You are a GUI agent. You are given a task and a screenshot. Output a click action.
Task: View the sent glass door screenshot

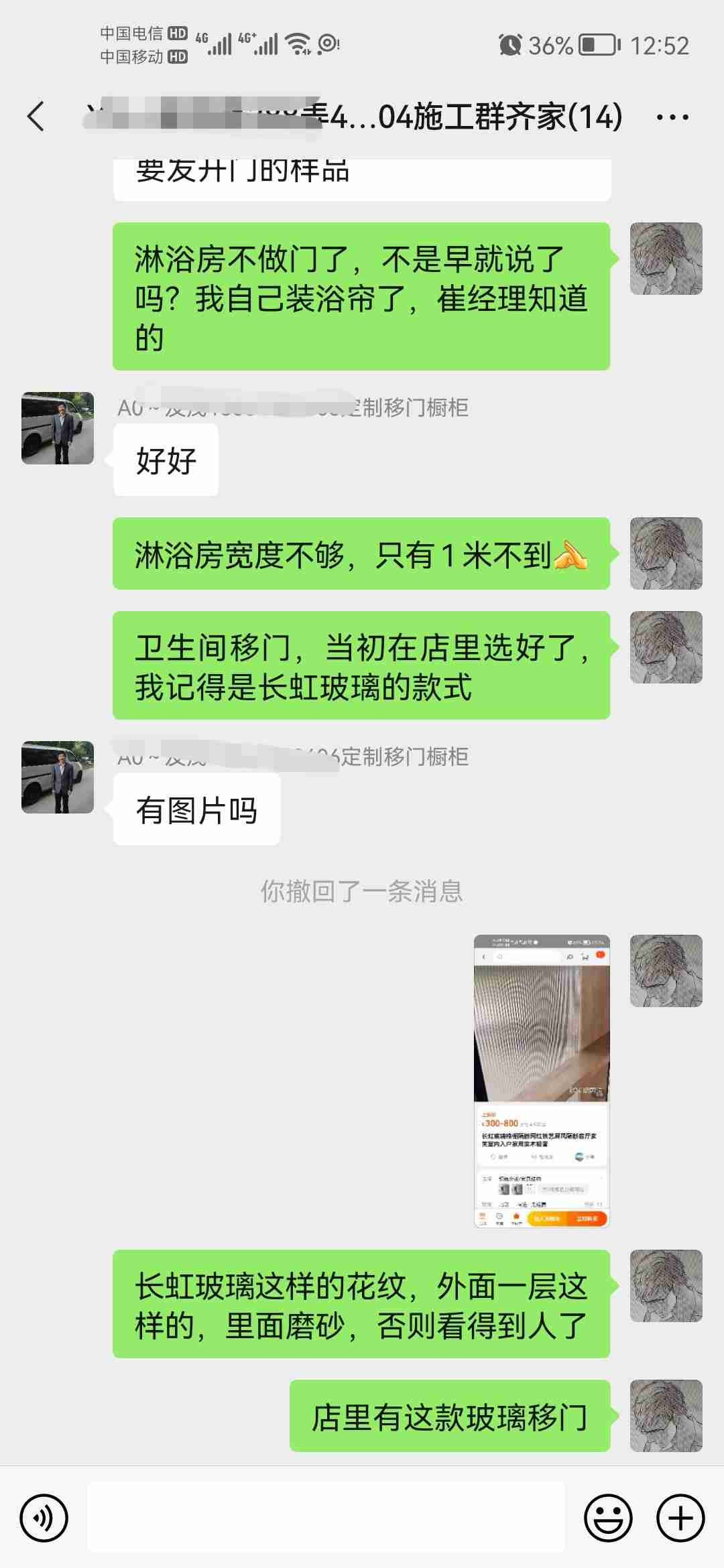tap(542, 1080)
